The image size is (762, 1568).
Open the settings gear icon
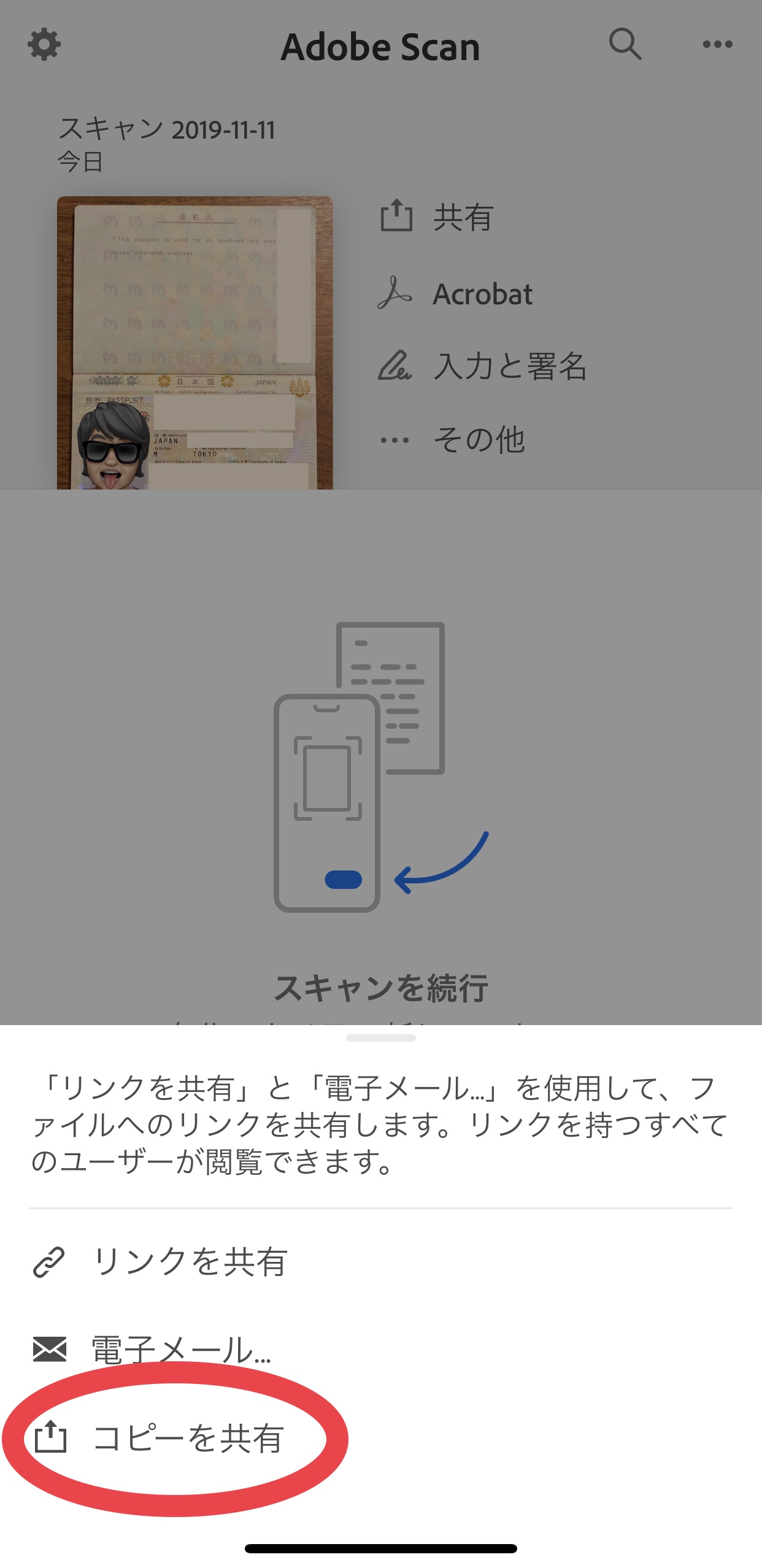point(44,45)
